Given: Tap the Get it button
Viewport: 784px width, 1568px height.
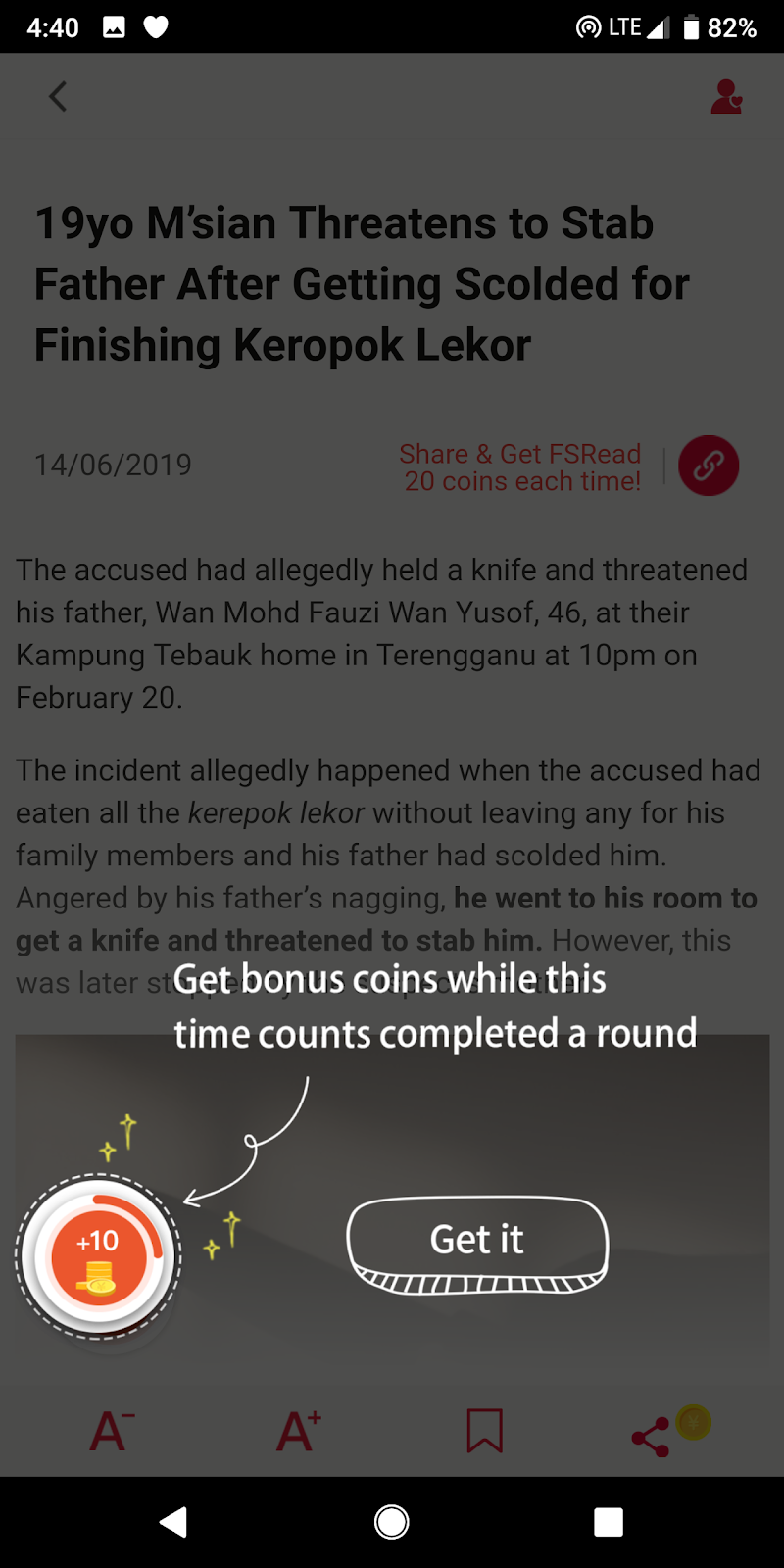Looking at the screenshot, I should pos(477,1241).
